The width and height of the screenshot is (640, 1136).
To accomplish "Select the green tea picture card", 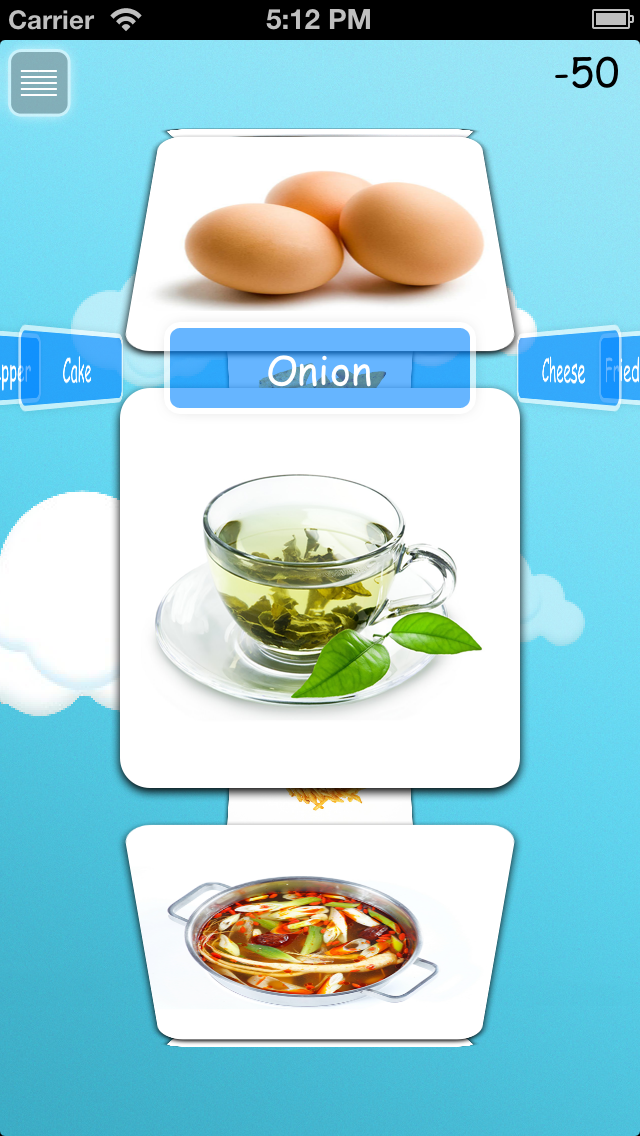I will coord(319,587).
